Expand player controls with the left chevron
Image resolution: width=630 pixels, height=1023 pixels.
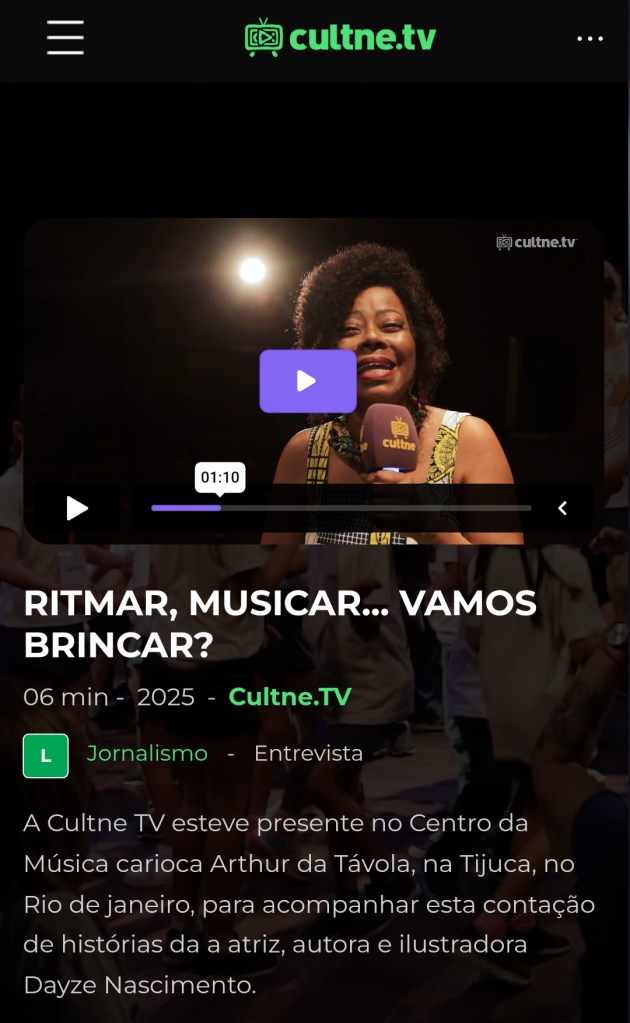[x=562, y=508]
